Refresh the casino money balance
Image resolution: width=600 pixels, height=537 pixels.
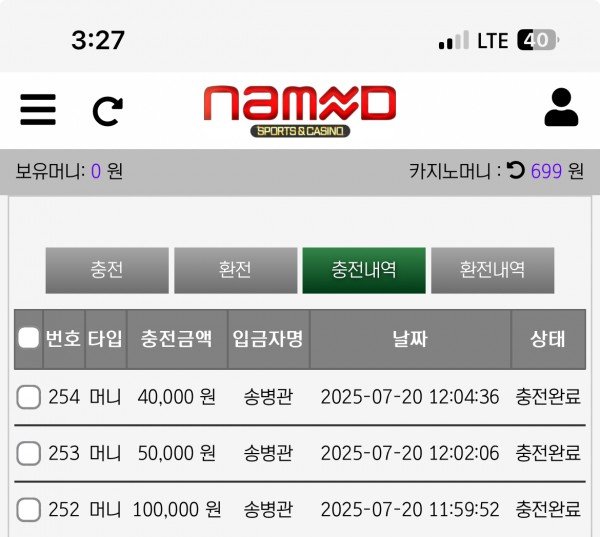pos(516,171)
